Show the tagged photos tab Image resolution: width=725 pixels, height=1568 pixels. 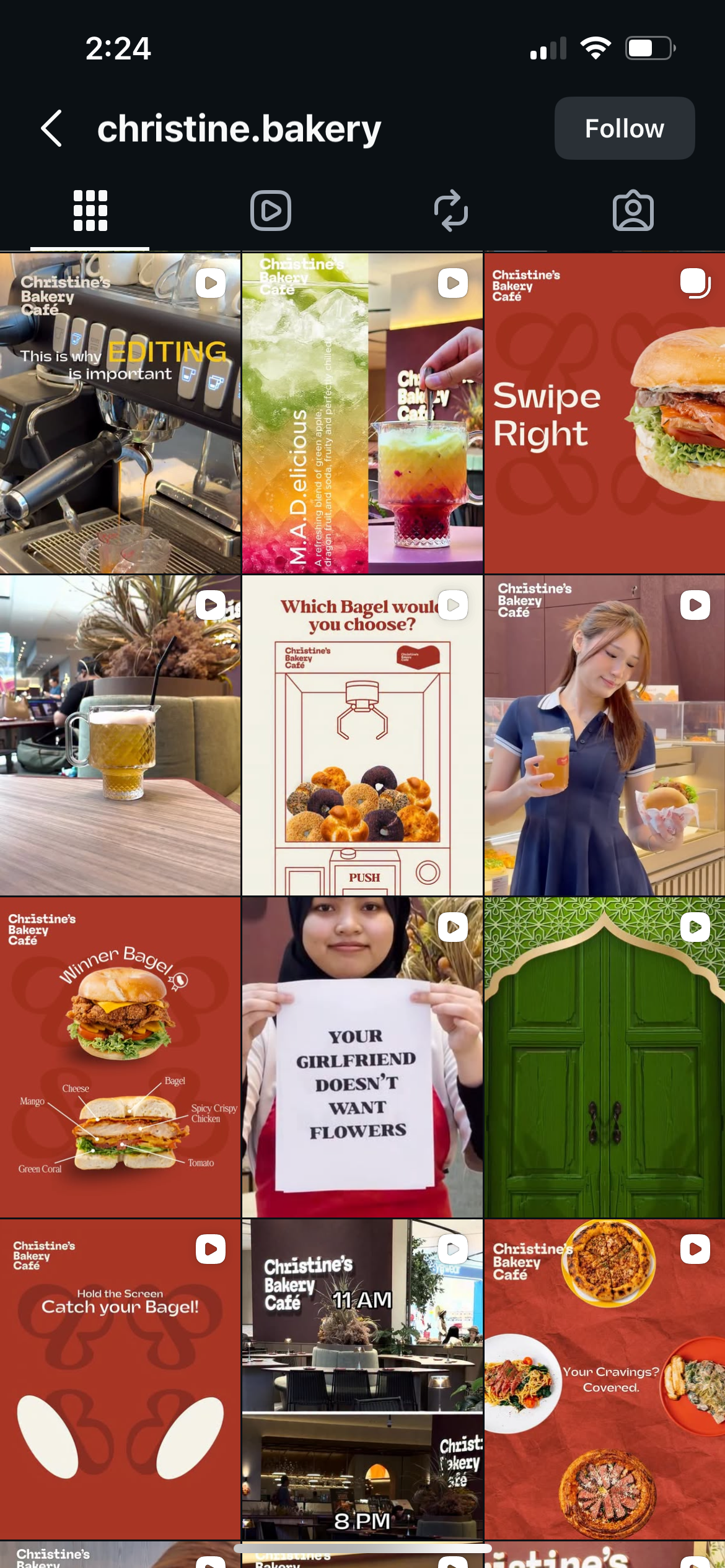633,211
